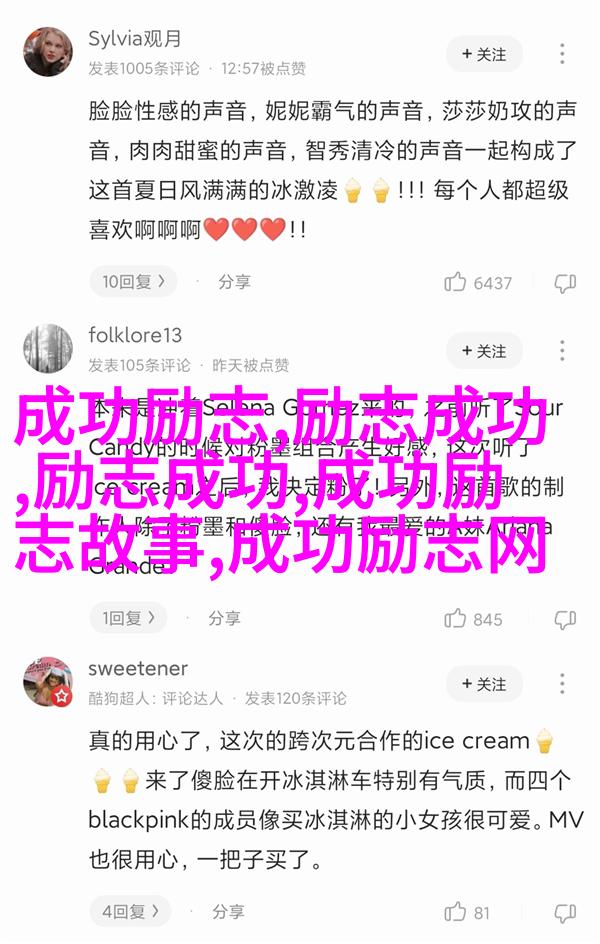Image resolution: width=600 pixels, height=944 pixels.
Task: Like Sylvia观月's comment with 6437 likes
Action: tap(478, 283)
